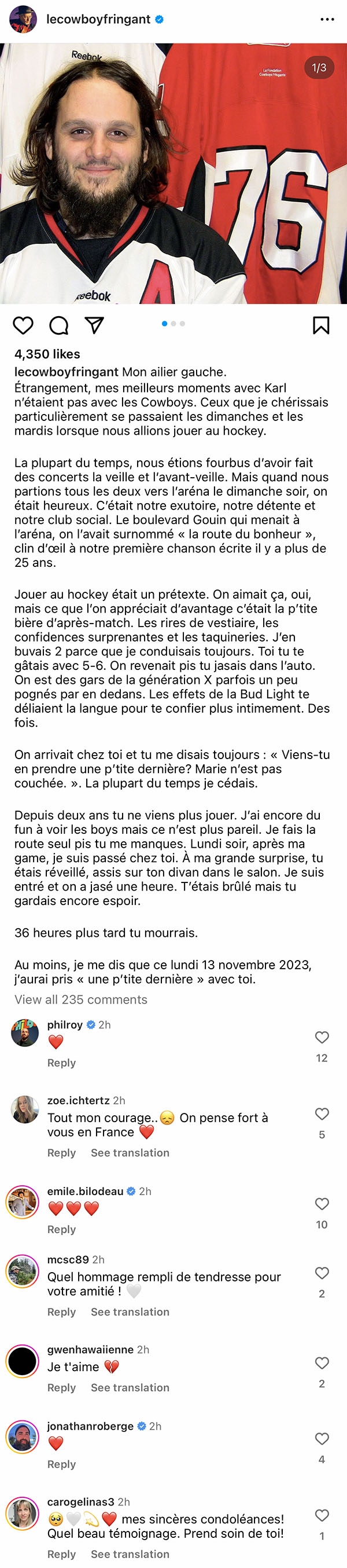Open gwenhawaiienne's profile picture
The image size is (347, 1568).
pyautogui.click(x=23, y=1362)
